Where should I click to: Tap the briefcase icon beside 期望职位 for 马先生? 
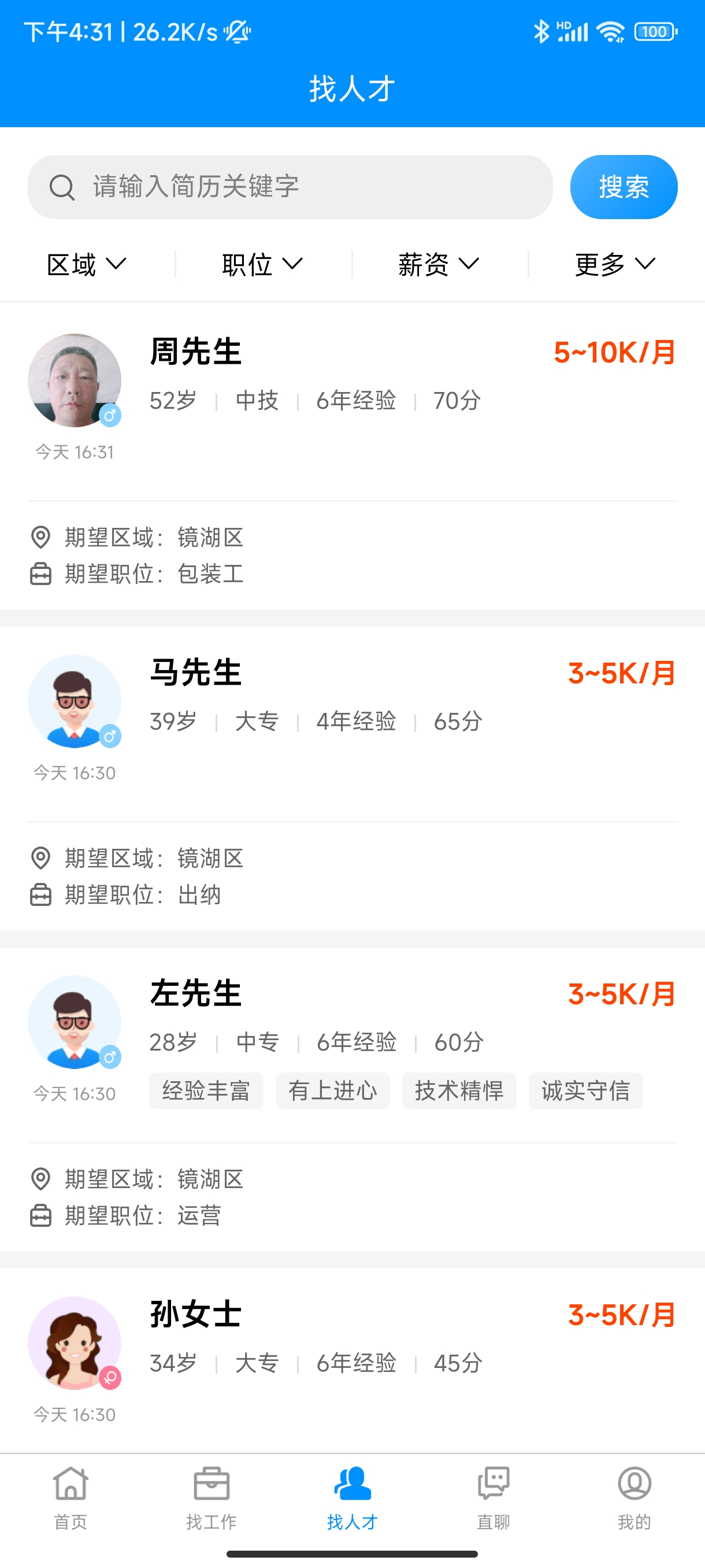pos(41,895)
